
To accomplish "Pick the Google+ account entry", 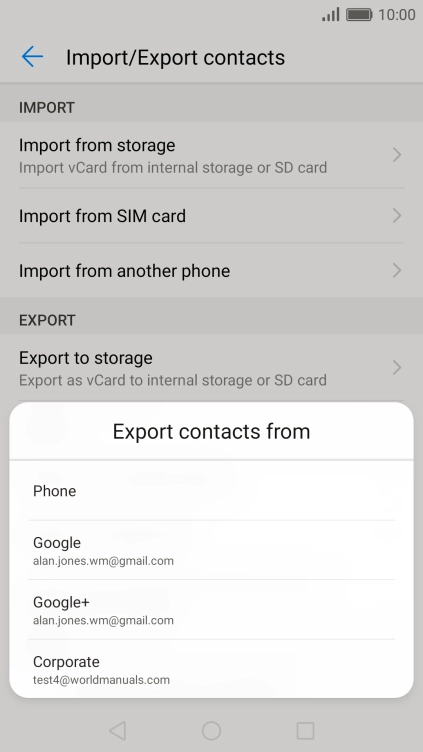I will tap(211, 610).
